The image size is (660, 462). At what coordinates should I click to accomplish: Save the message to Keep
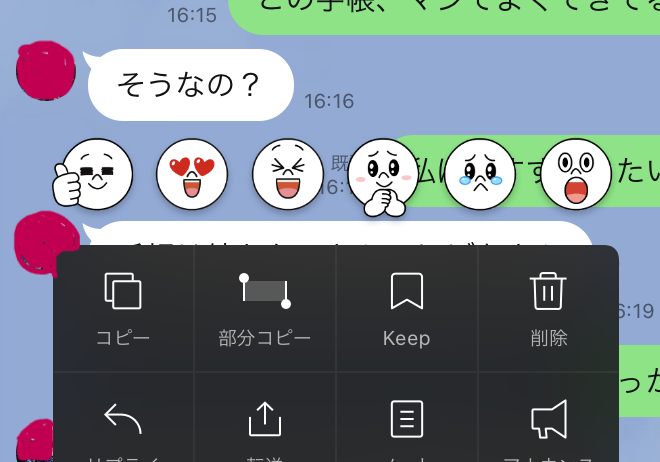click(406, 308)
